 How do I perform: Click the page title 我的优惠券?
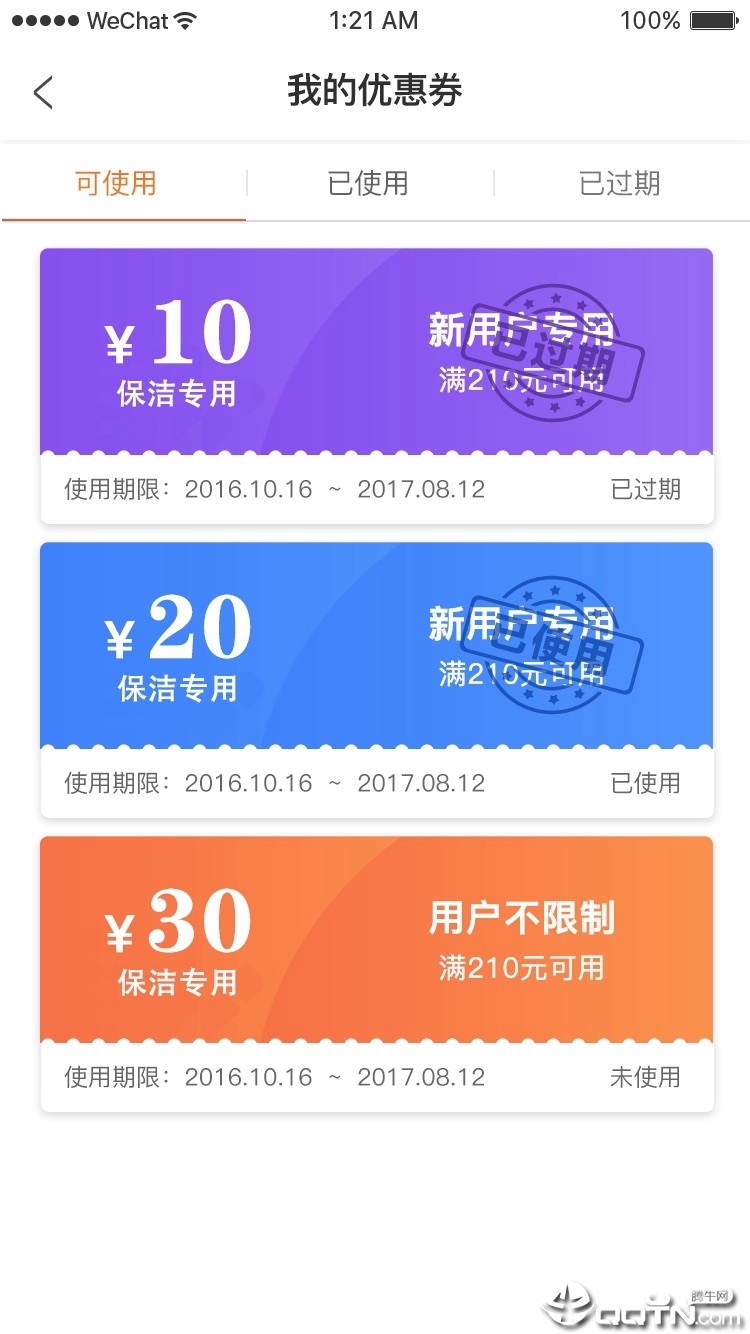pos(375,92)
